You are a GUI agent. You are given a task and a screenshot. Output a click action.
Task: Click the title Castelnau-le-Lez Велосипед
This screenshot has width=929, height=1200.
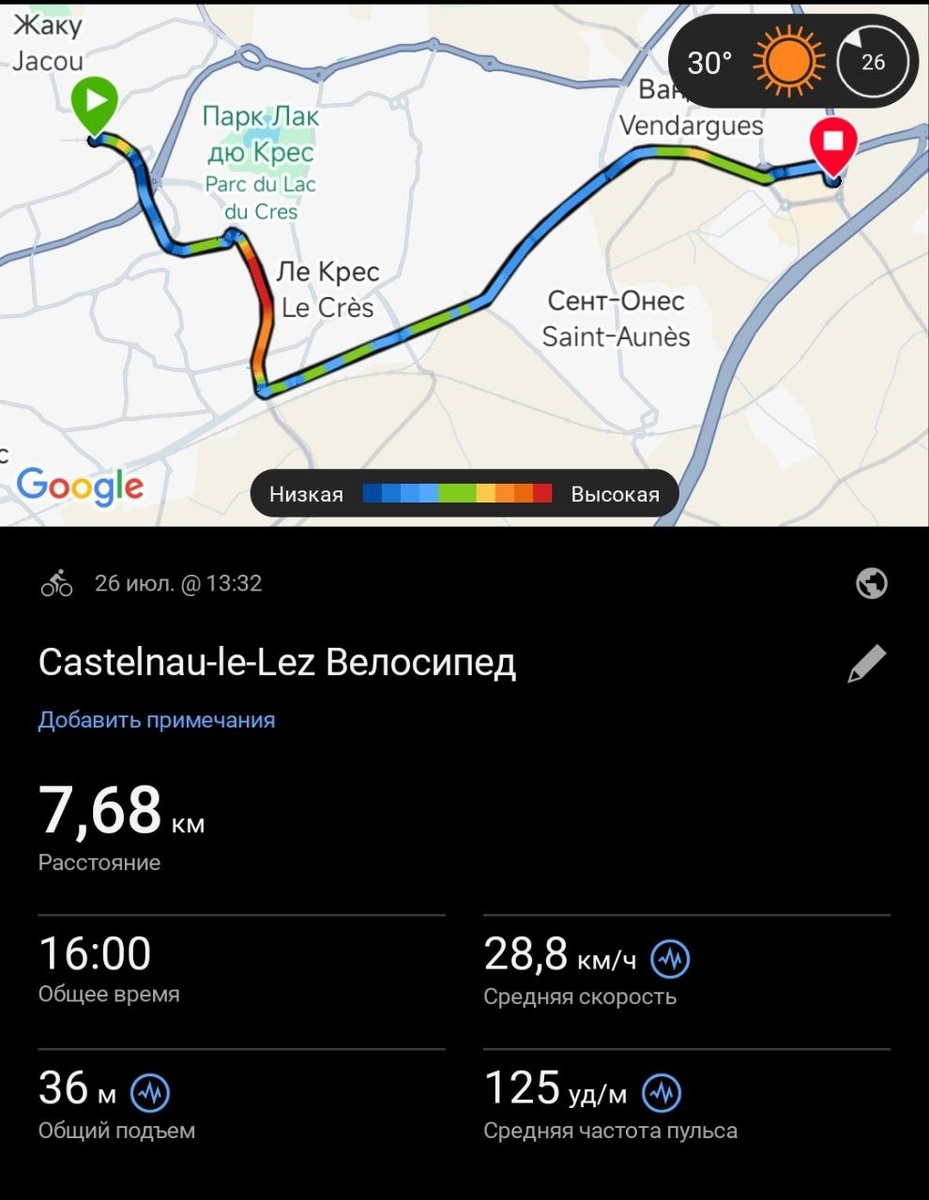pyautogui.click(x=277, y=661)
